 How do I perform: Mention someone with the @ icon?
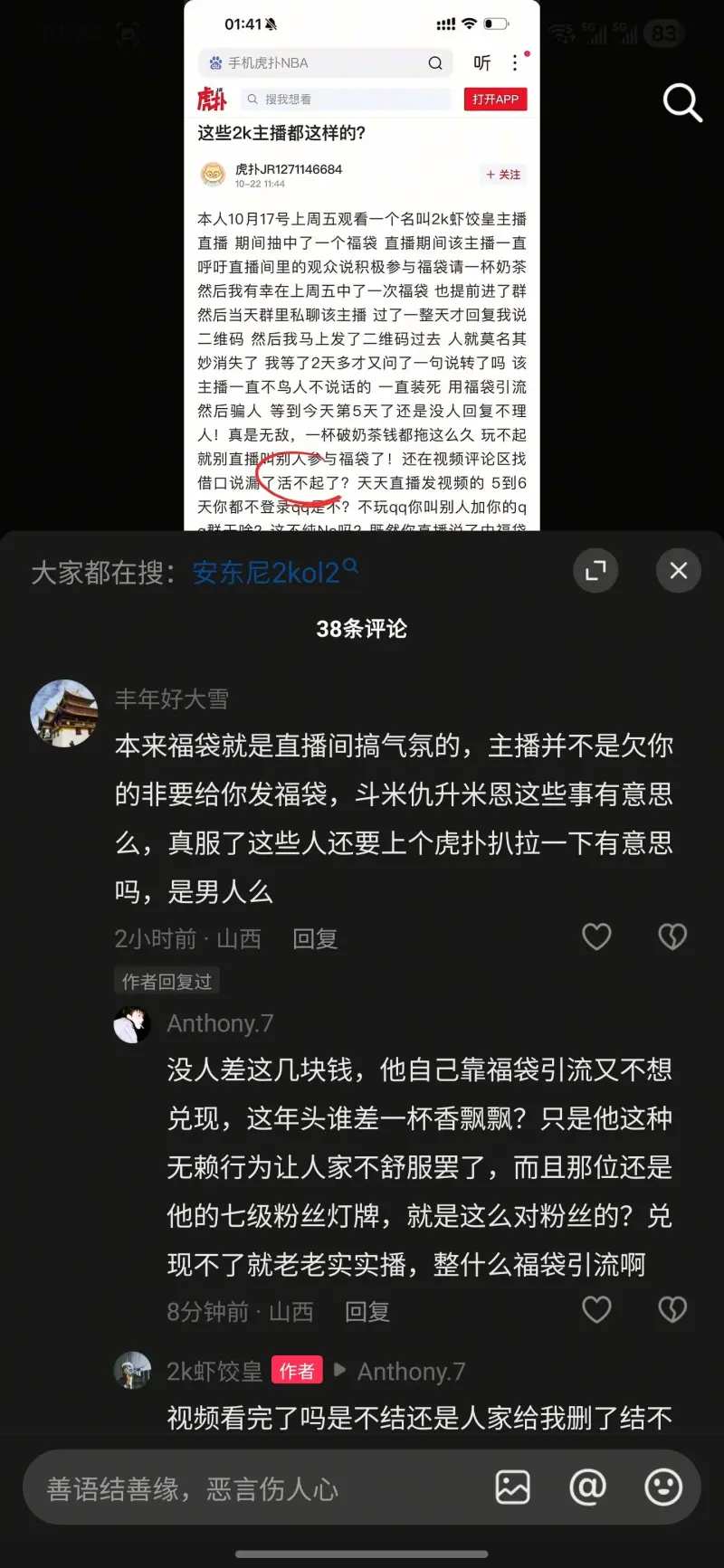pos(587,1487)
